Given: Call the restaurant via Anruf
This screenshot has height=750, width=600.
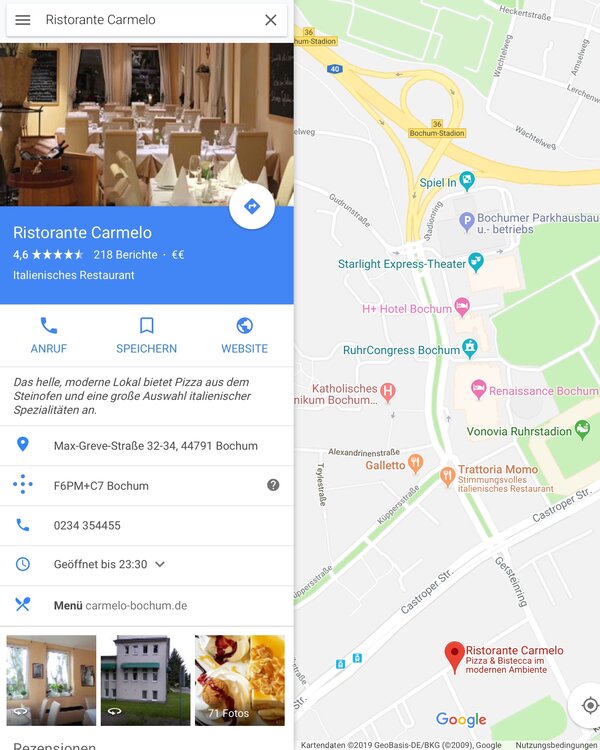Looking at the screenshot, I should pyautogui.click(x=49, y=336).
